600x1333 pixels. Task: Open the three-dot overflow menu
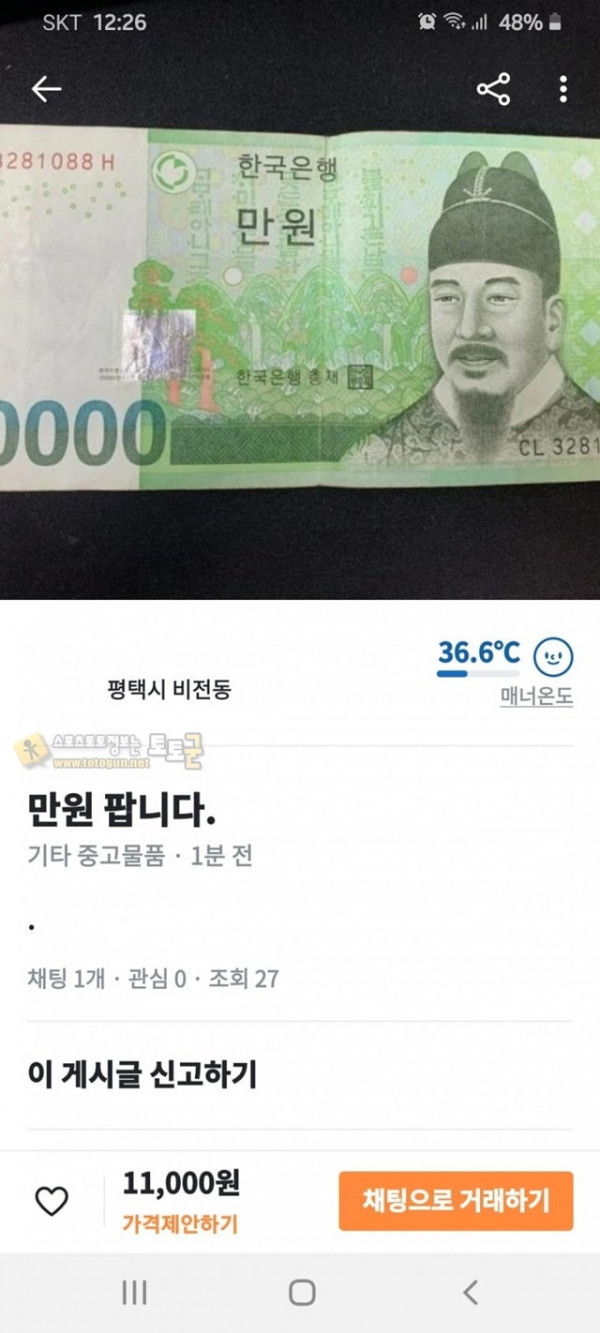[563, 90]
